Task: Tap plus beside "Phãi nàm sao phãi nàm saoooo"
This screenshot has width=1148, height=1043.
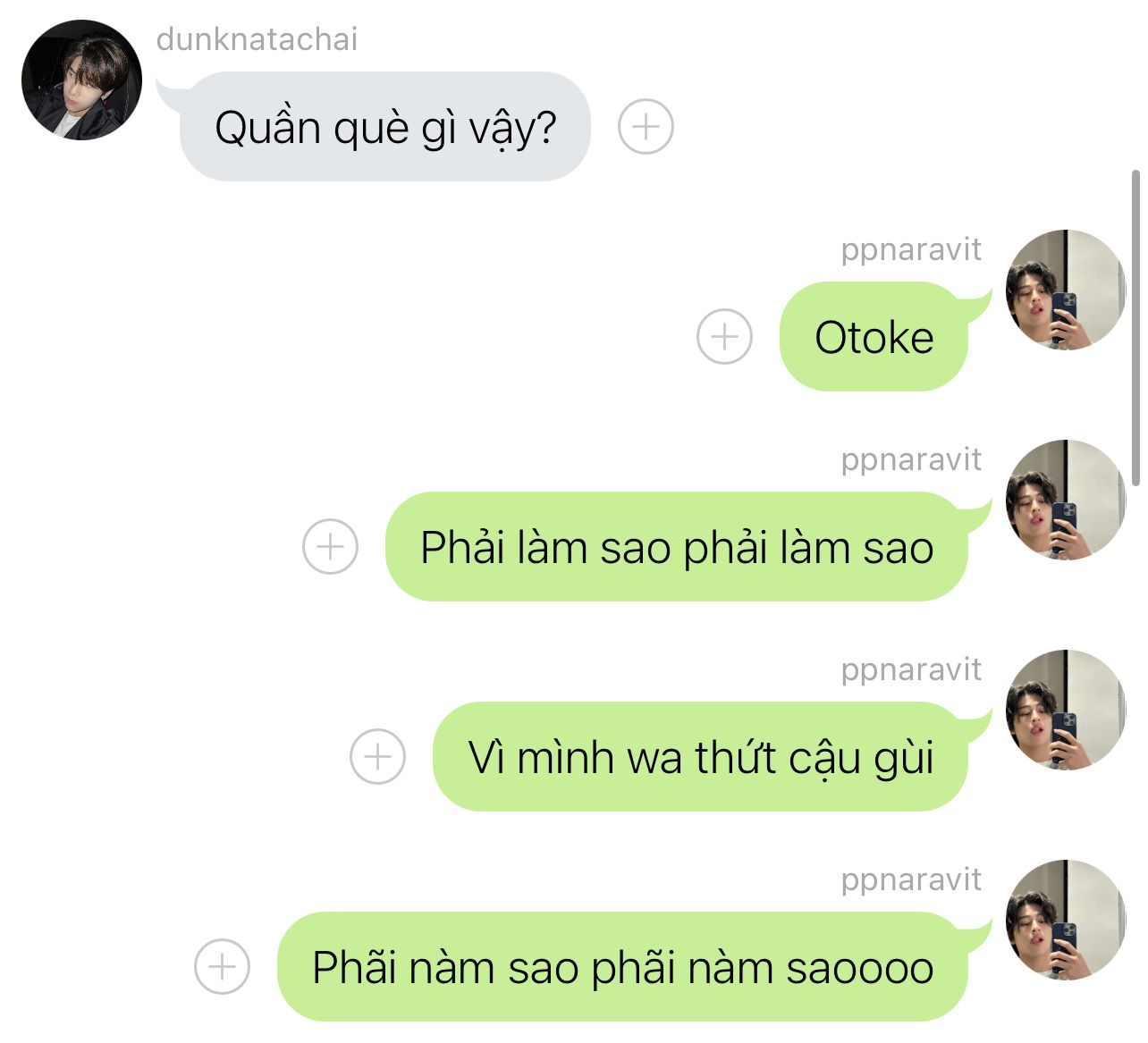Action: point(222,966)
